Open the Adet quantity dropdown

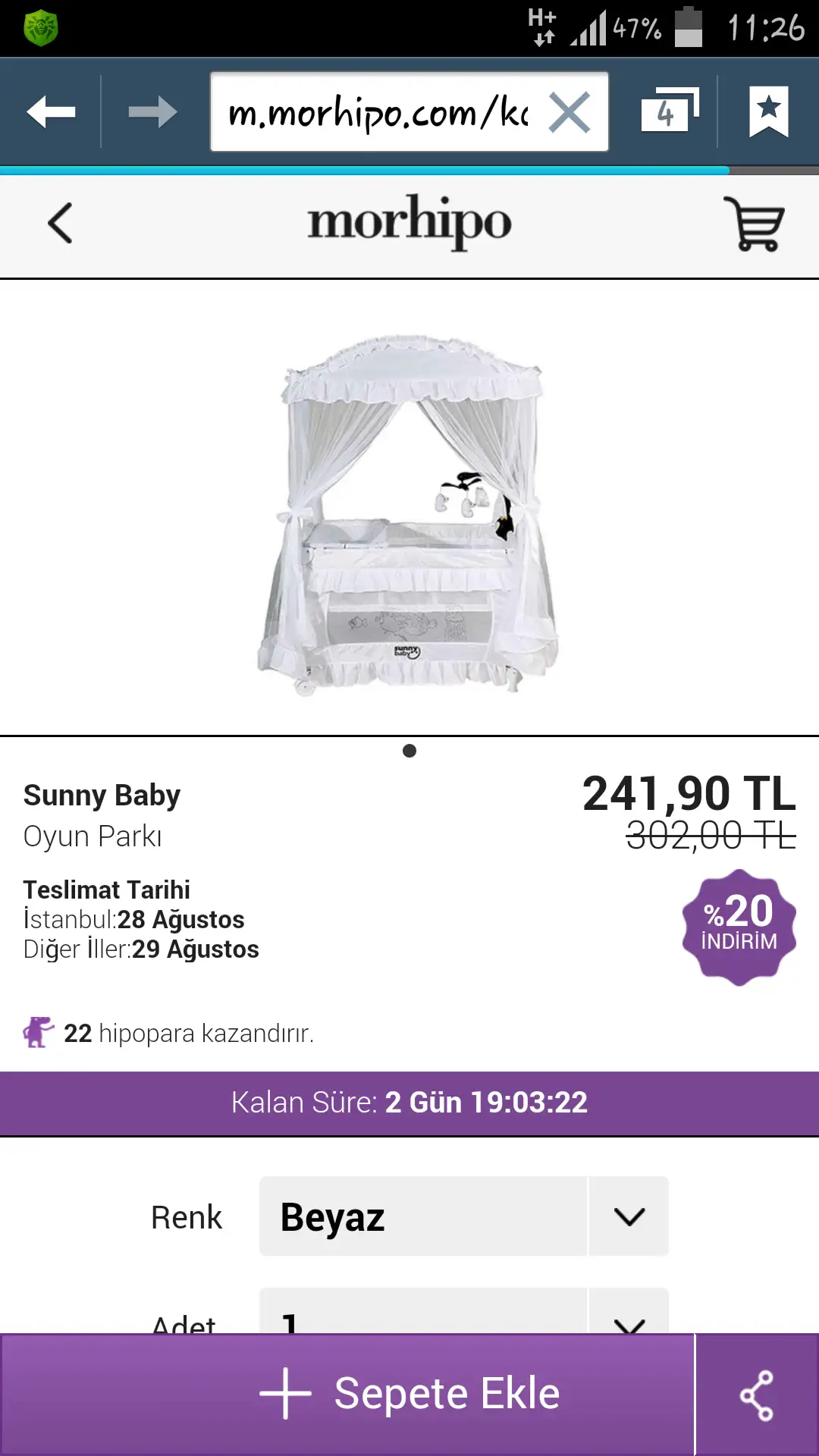[464, 1312]
